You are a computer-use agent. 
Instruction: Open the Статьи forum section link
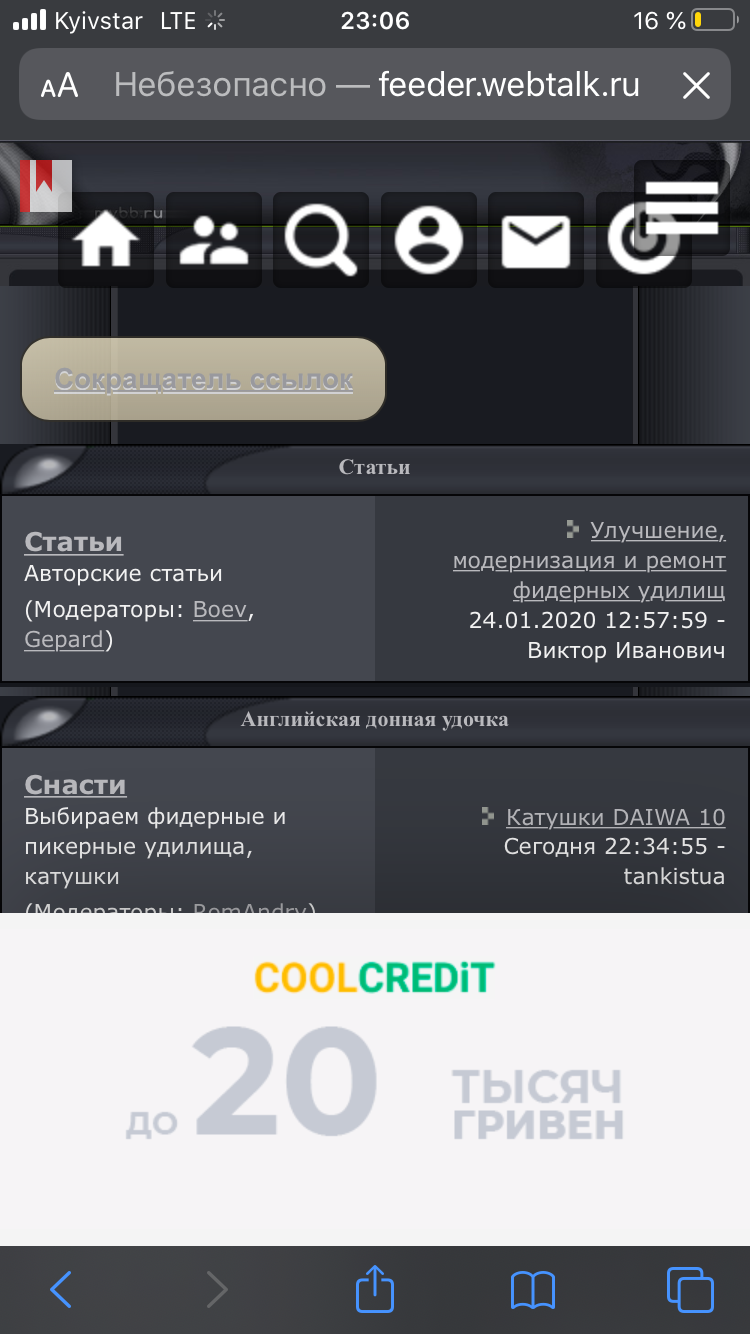click(x=73, y=542)
